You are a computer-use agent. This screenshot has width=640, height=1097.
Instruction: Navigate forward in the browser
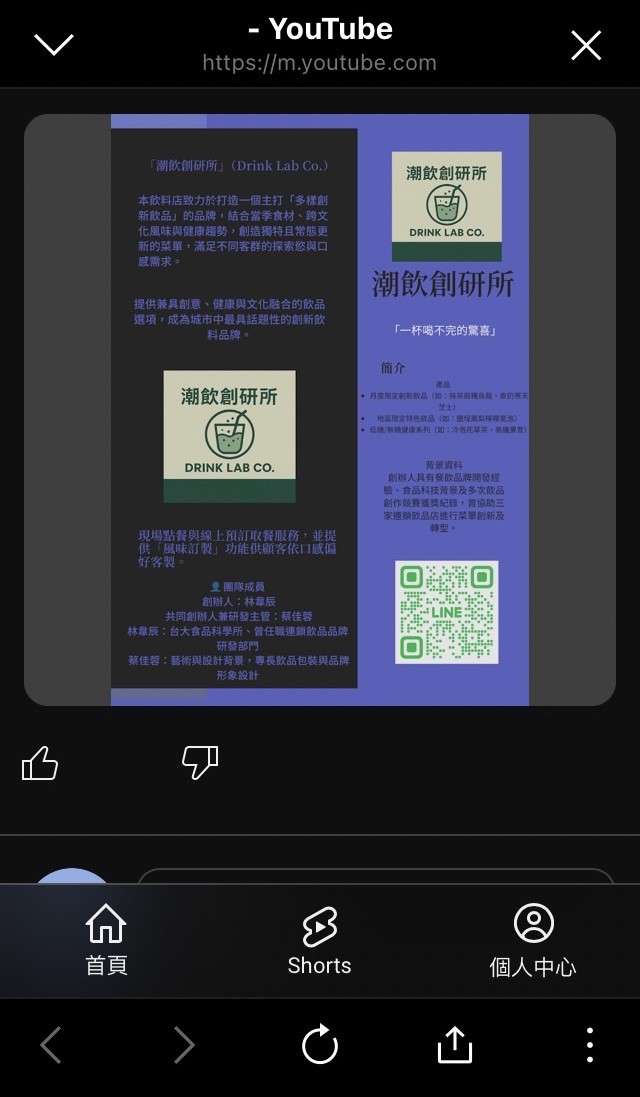[x=183, y=1046]
